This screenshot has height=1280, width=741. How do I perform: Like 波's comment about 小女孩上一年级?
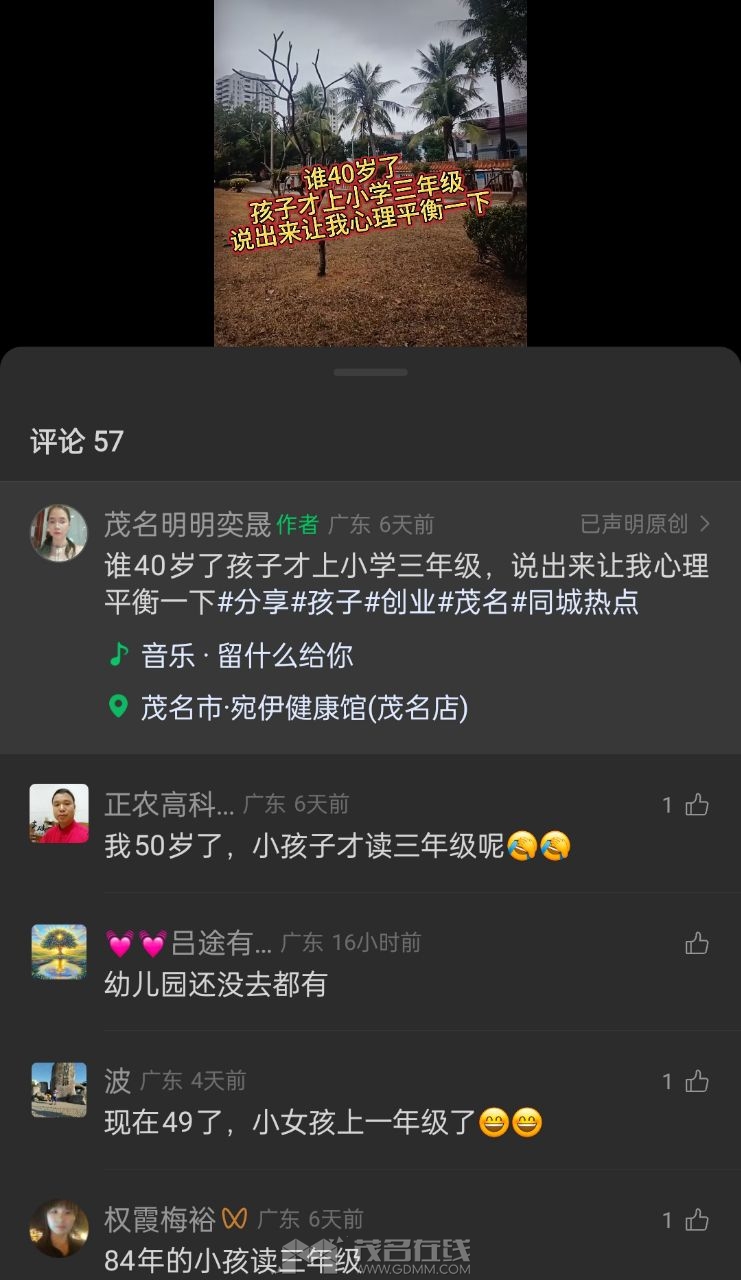click(696, 1081)
